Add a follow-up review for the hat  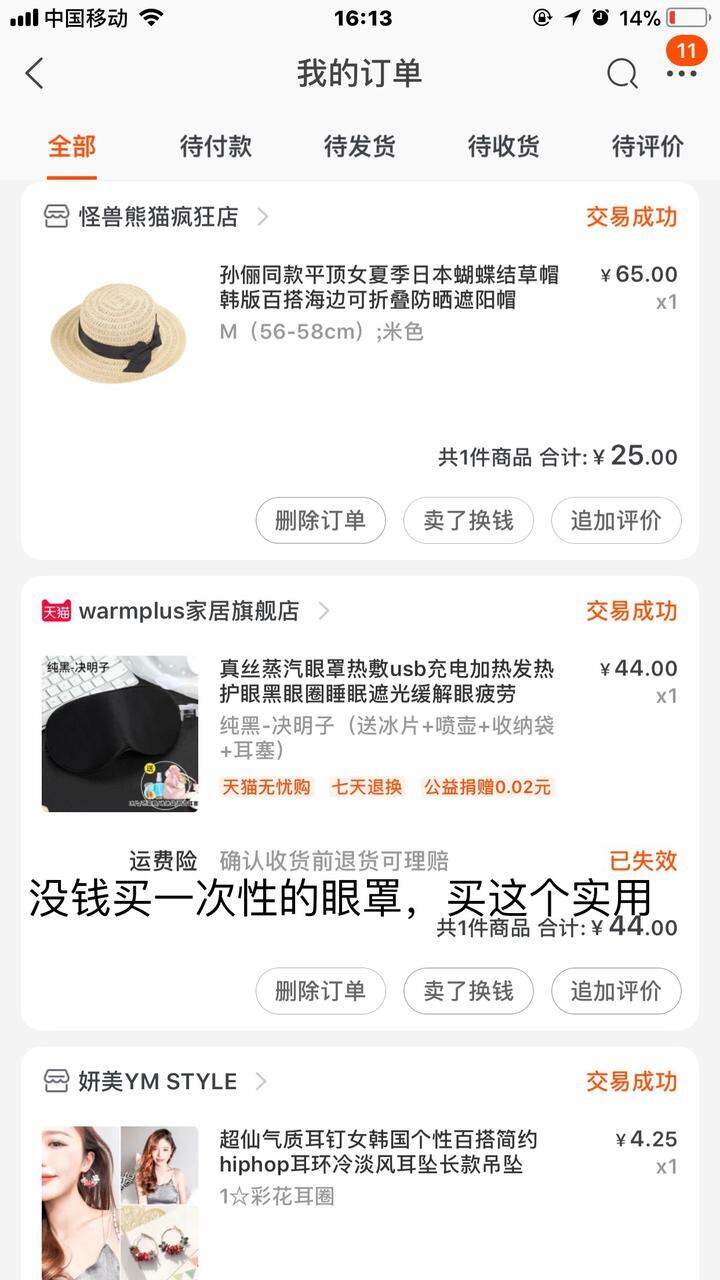tap(616, 521)
